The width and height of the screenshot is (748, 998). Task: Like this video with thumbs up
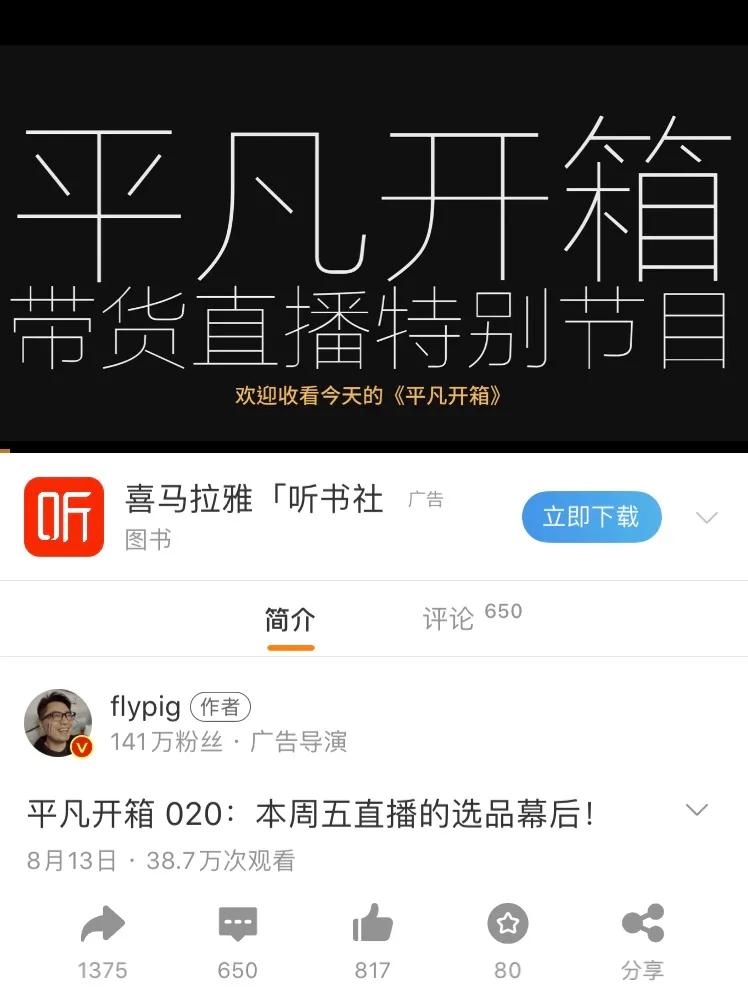[x=372, y=925]
